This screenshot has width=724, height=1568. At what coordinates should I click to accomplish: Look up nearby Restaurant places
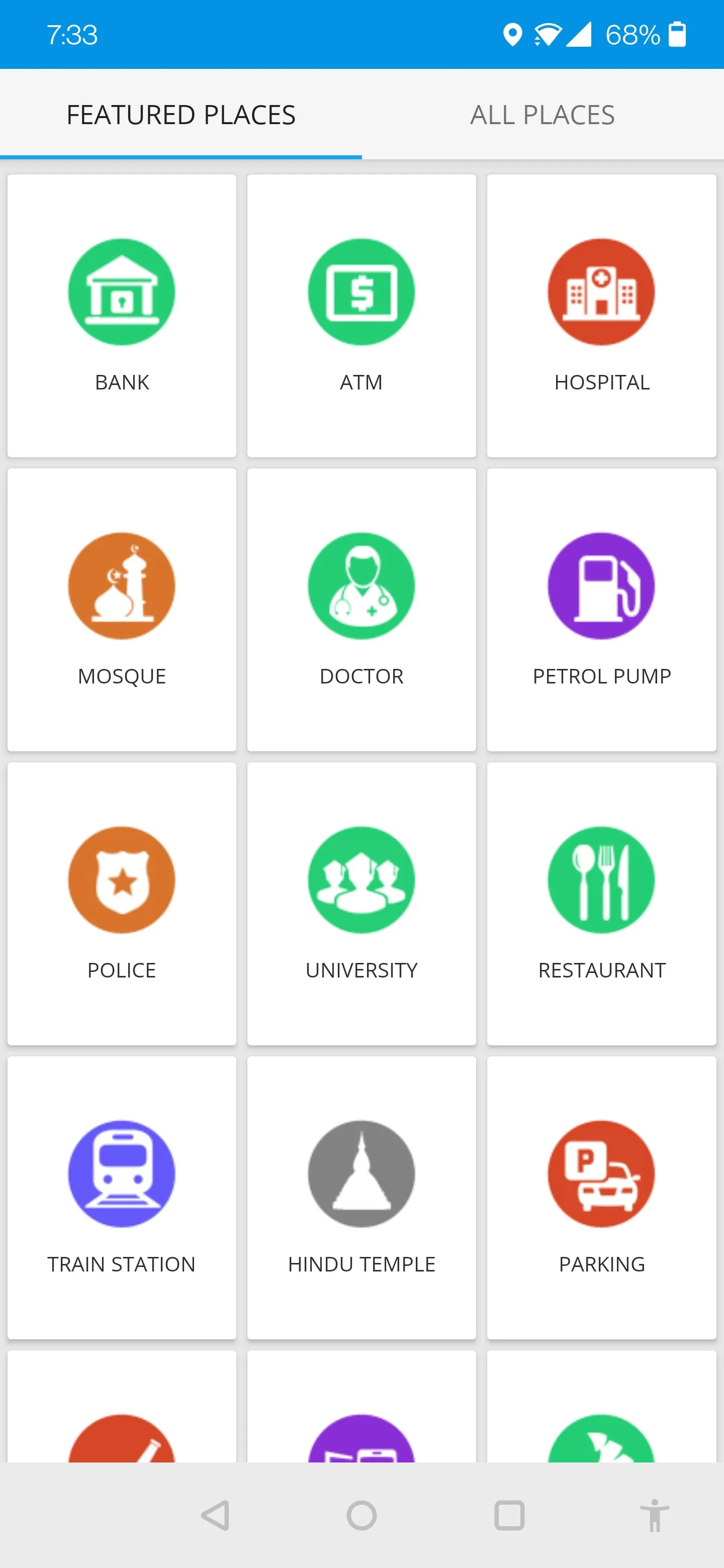pyautogui.click(x=601, y=903)
